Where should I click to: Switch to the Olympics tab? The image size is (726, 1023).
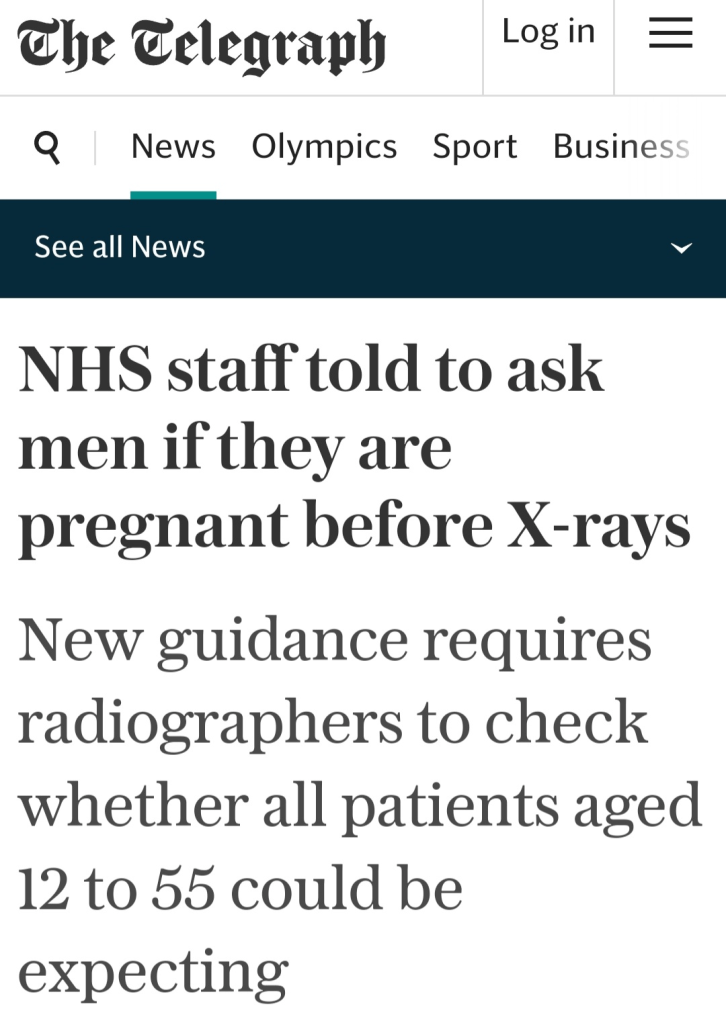(324, 147)
